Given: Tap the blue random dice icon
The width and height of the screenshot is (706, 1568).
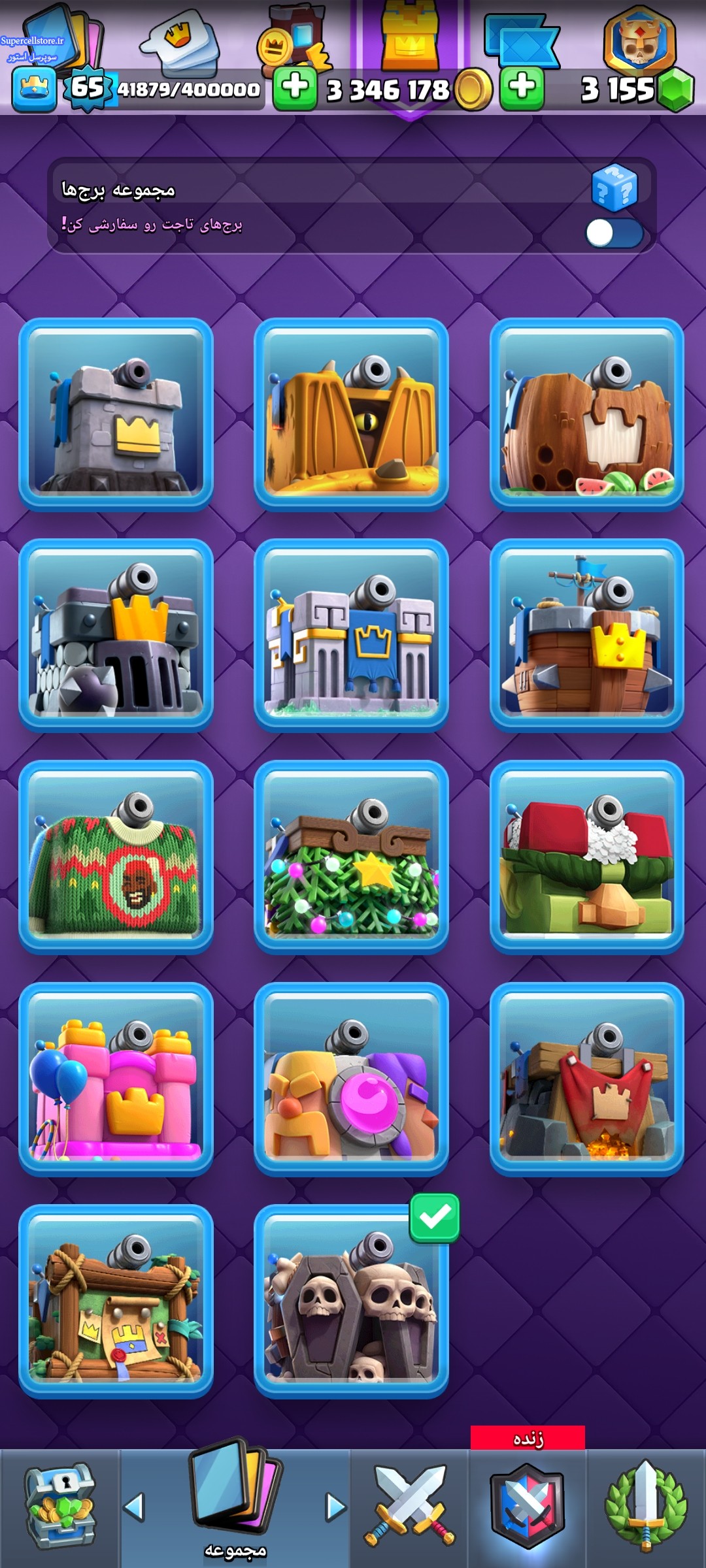Looking at the screenshot, I should coord(614,188).
